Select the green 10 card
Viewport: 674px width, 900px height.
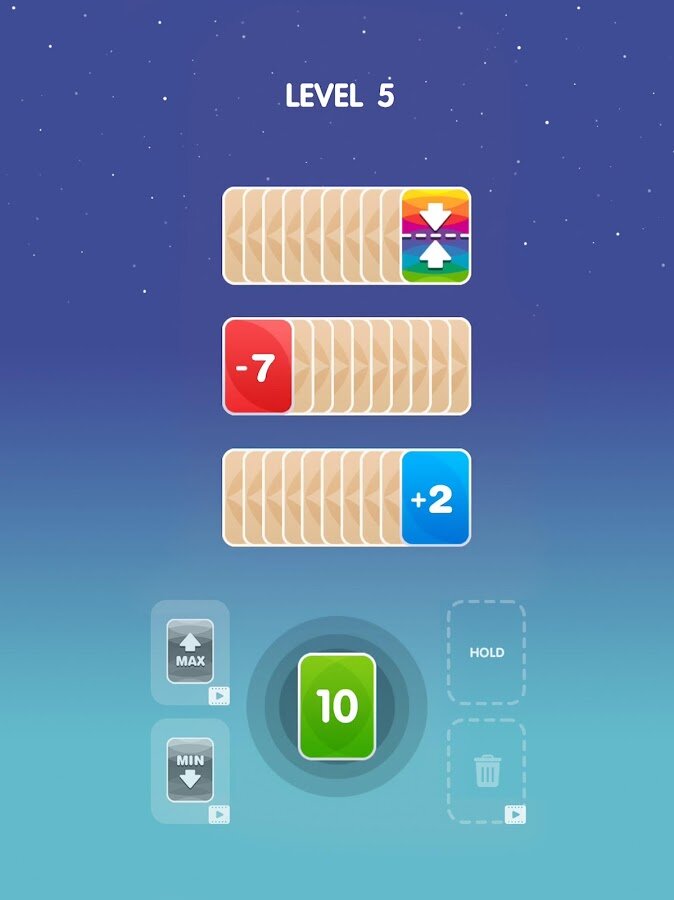[x=337, y=706]
